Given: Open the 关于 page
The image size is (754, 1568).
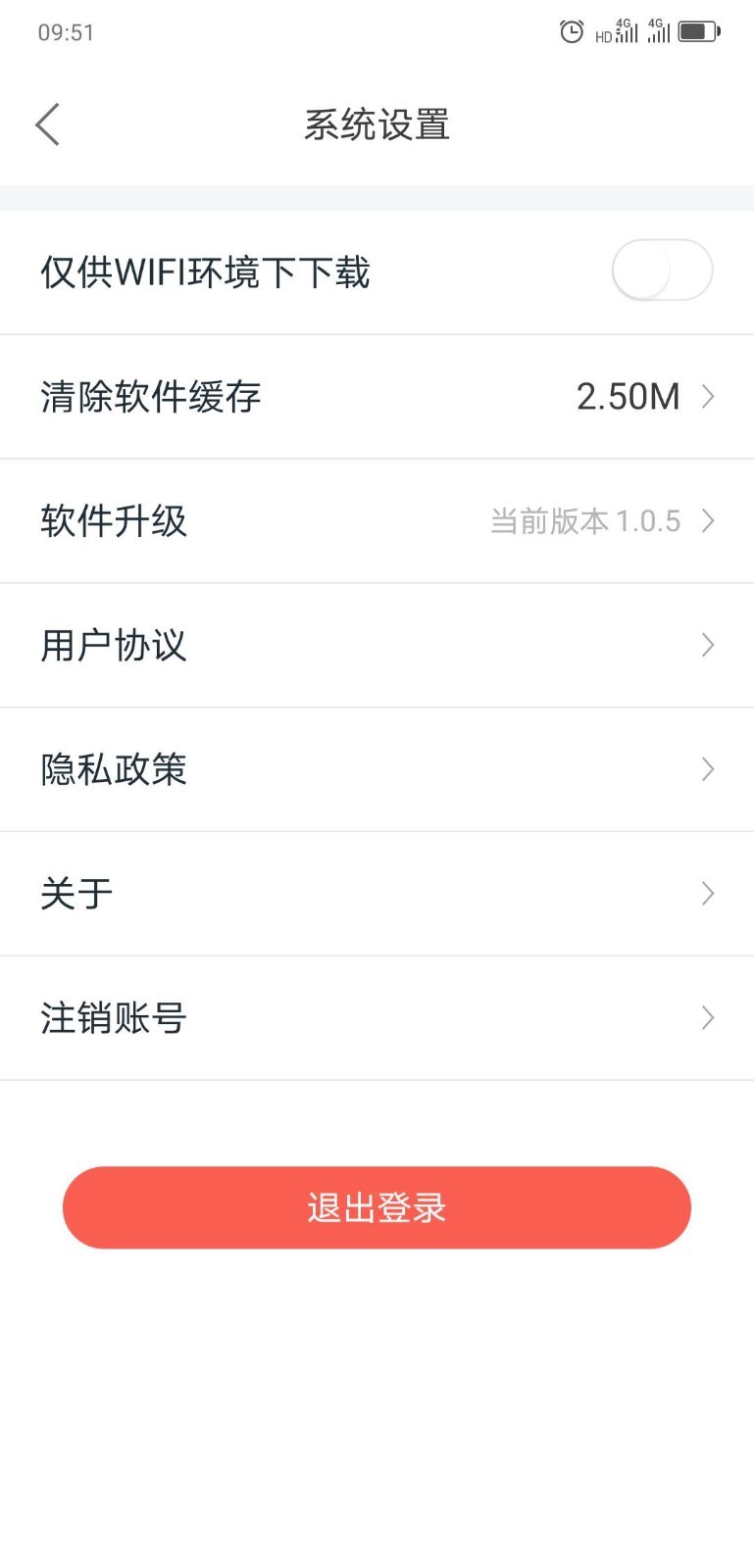Looking at the screenshot, I should (377, 894).
